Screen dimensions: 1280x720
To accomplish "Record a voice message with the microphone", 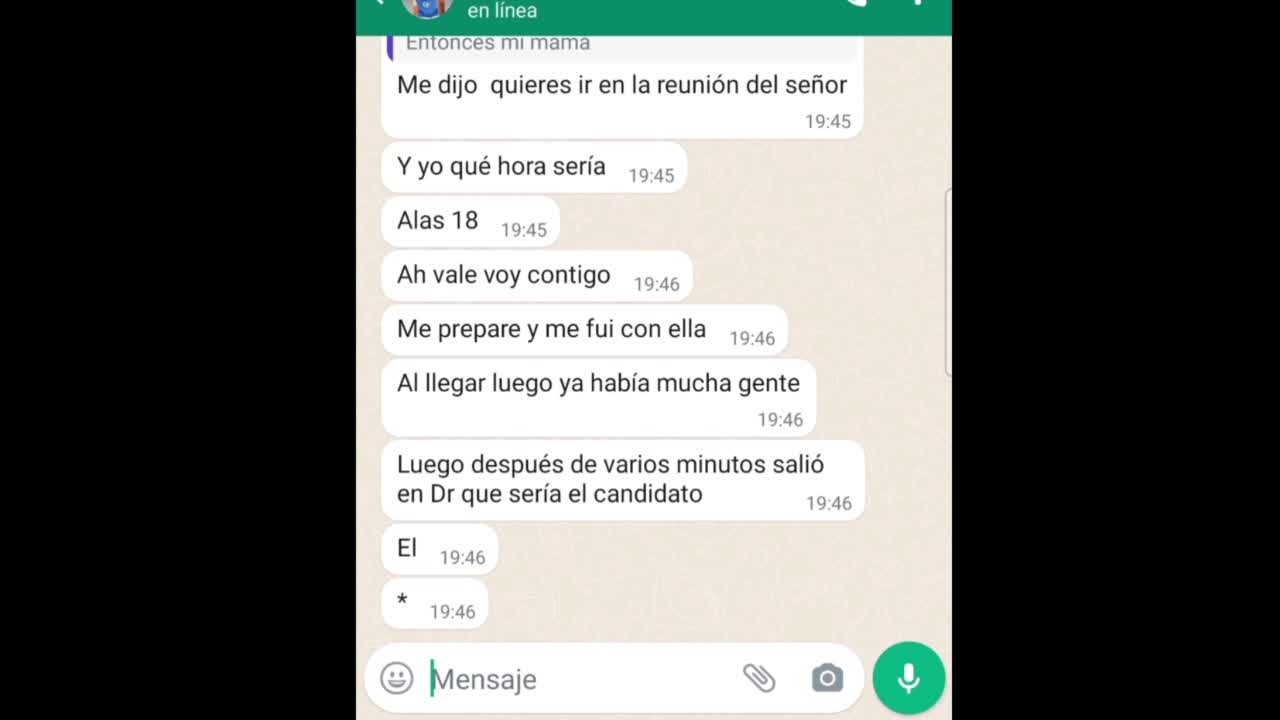I will point(908,678).
